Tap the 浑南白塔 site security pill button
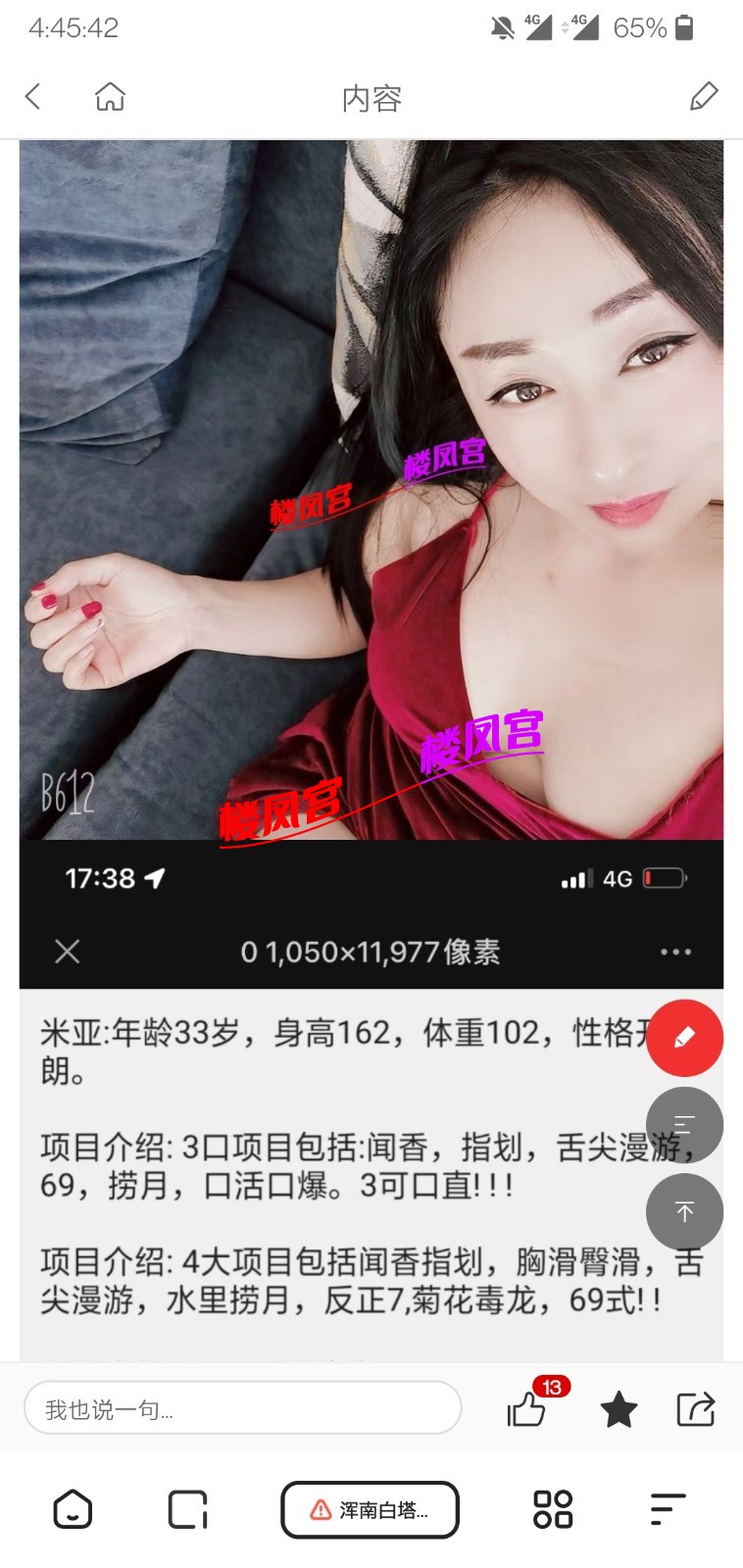This screenshot has height=1568, width=743. pos(370,1509)
